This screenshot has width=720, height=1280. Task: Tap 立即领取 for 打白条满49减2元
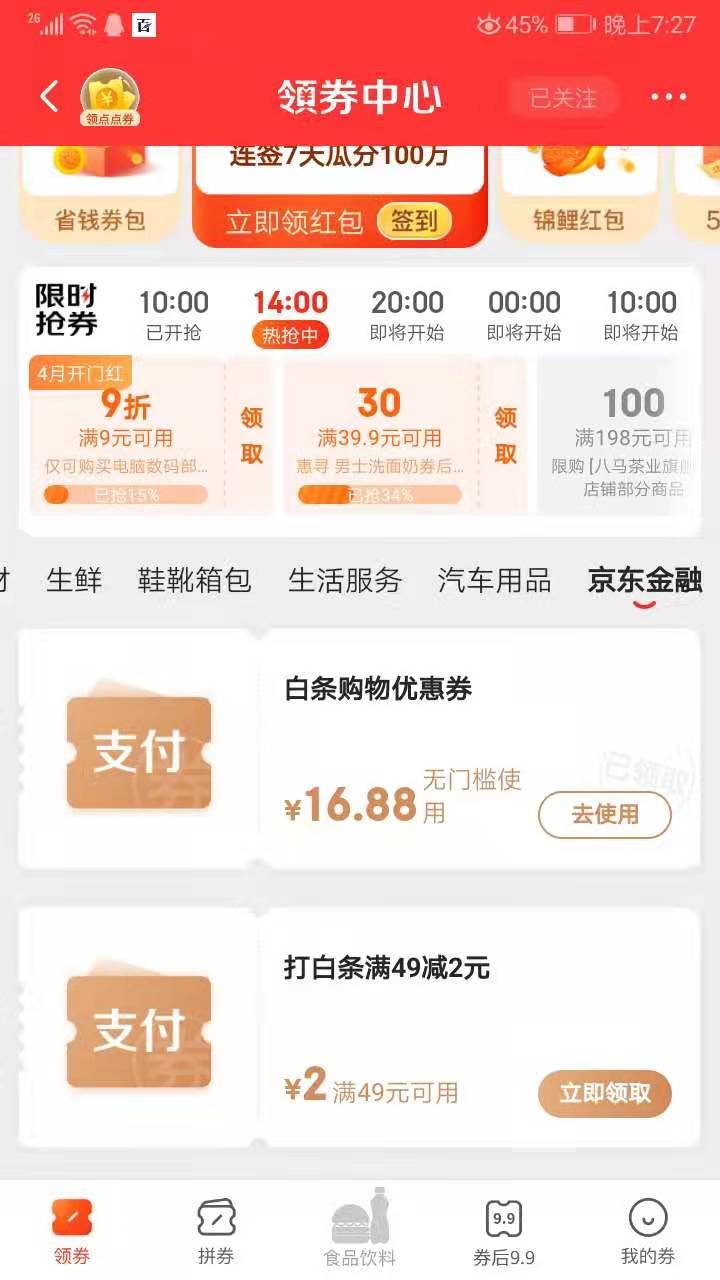click(x=604, y=1094)
